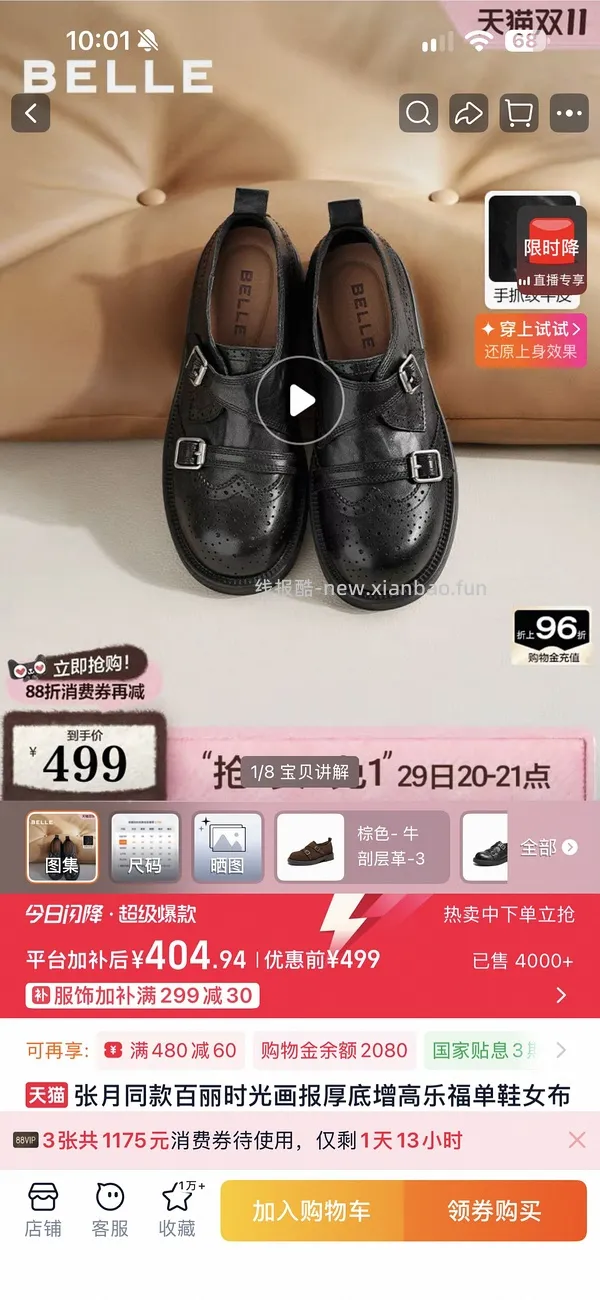Go back using the top-left arrow

click(x=30, y=113)
